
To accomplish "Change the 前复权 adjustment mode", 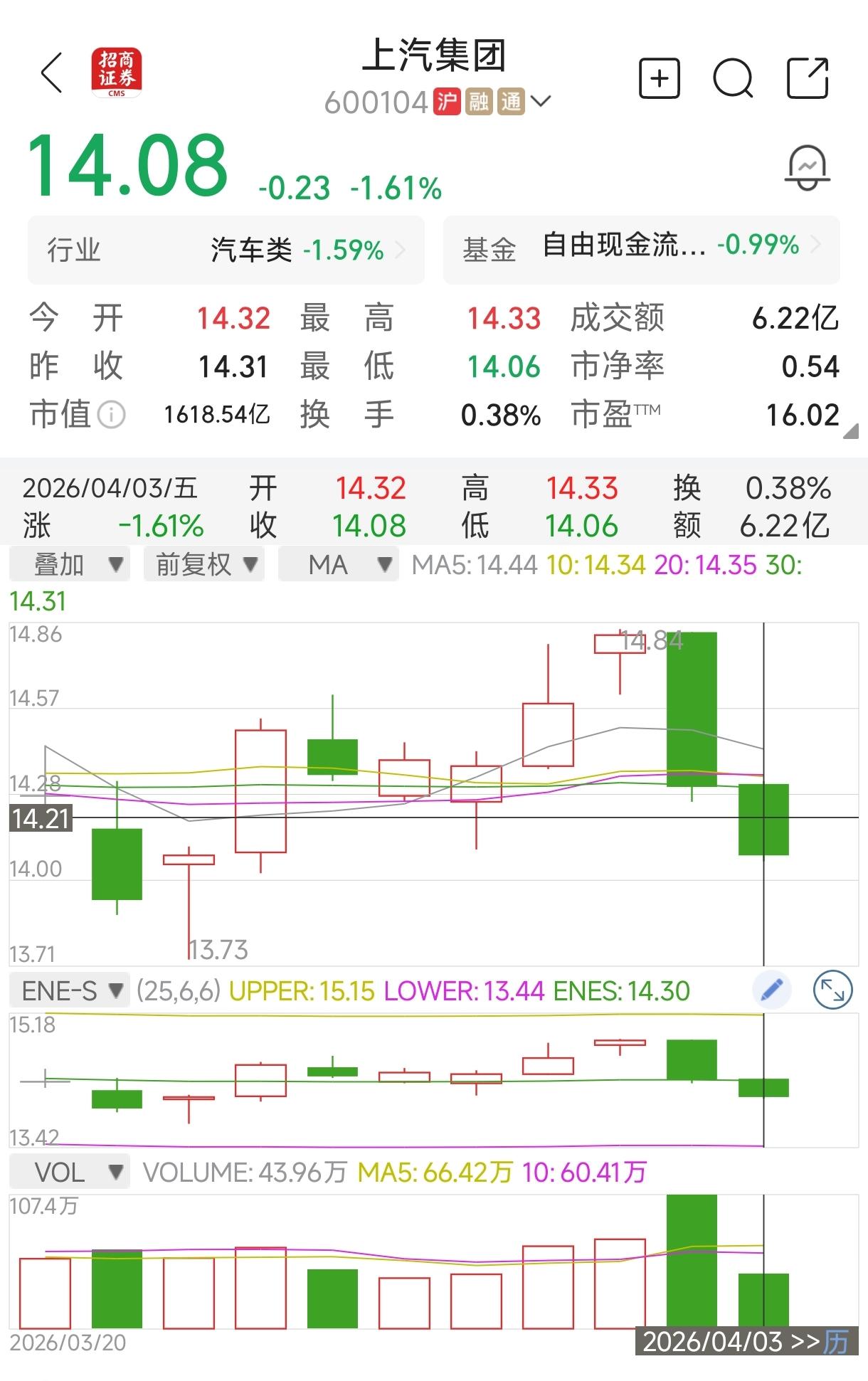I will click(204, 565).
